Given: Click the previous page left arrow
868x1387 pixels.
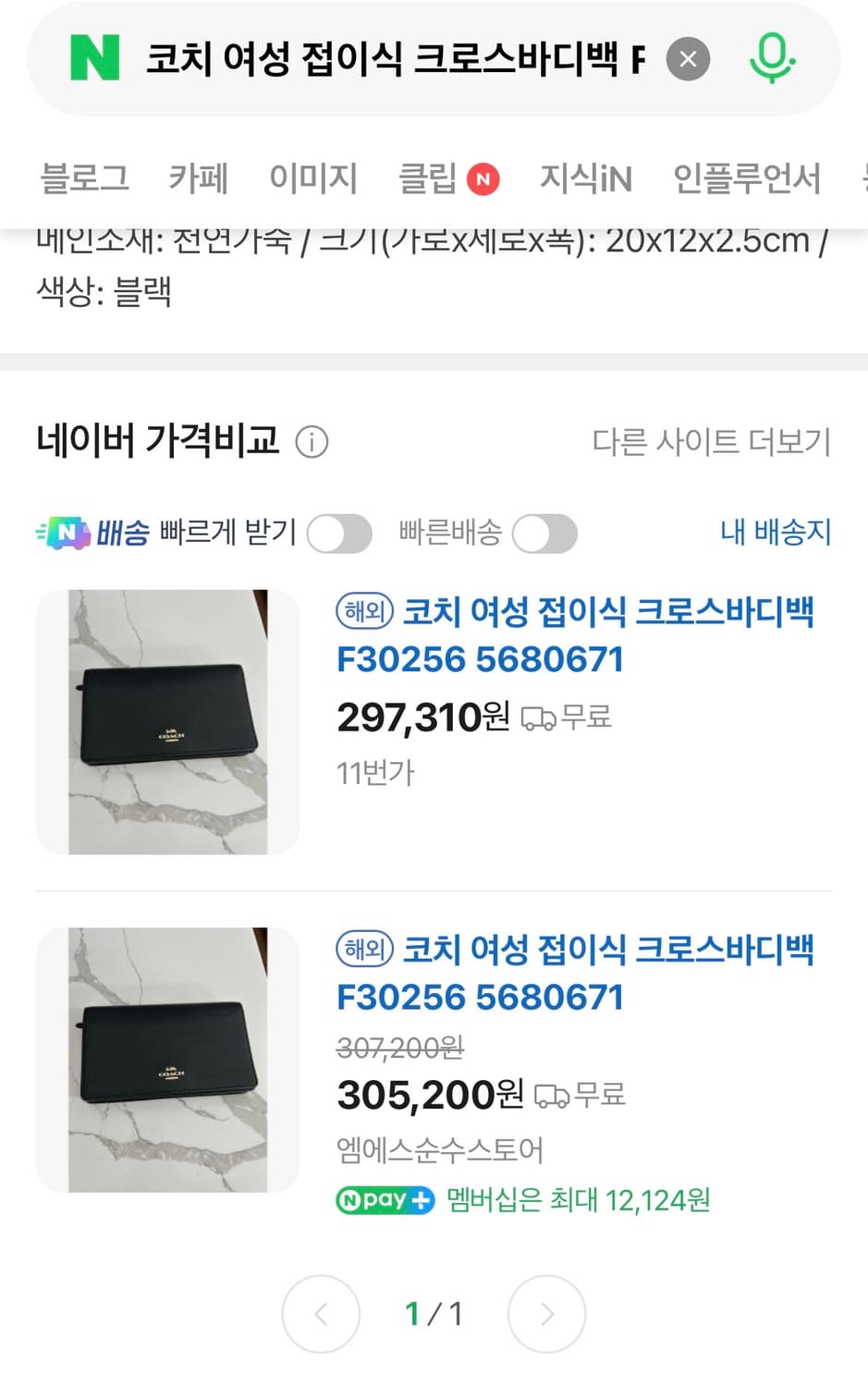Looking at the screenshot, I should [x=321, y=1314].
